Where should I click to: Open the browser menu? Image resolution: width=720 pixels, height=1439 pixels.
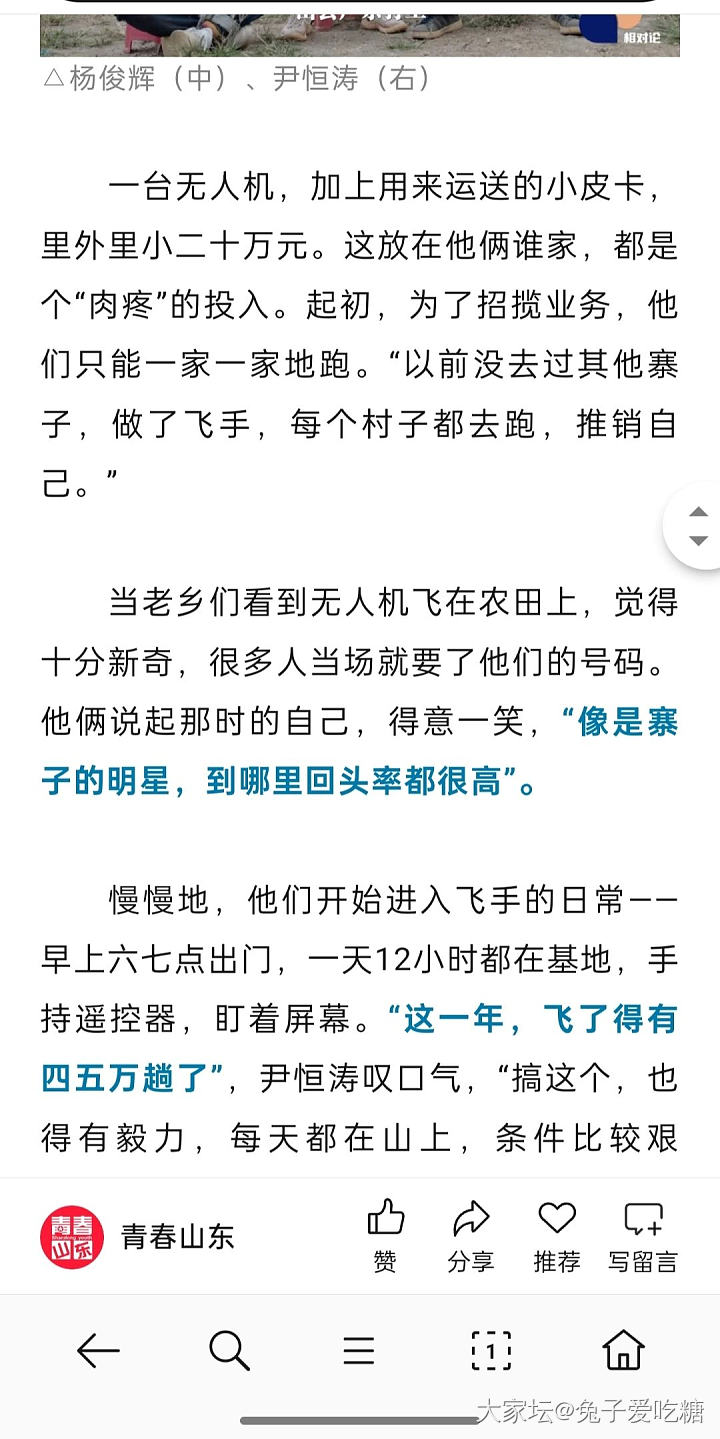click(359, 1351)
